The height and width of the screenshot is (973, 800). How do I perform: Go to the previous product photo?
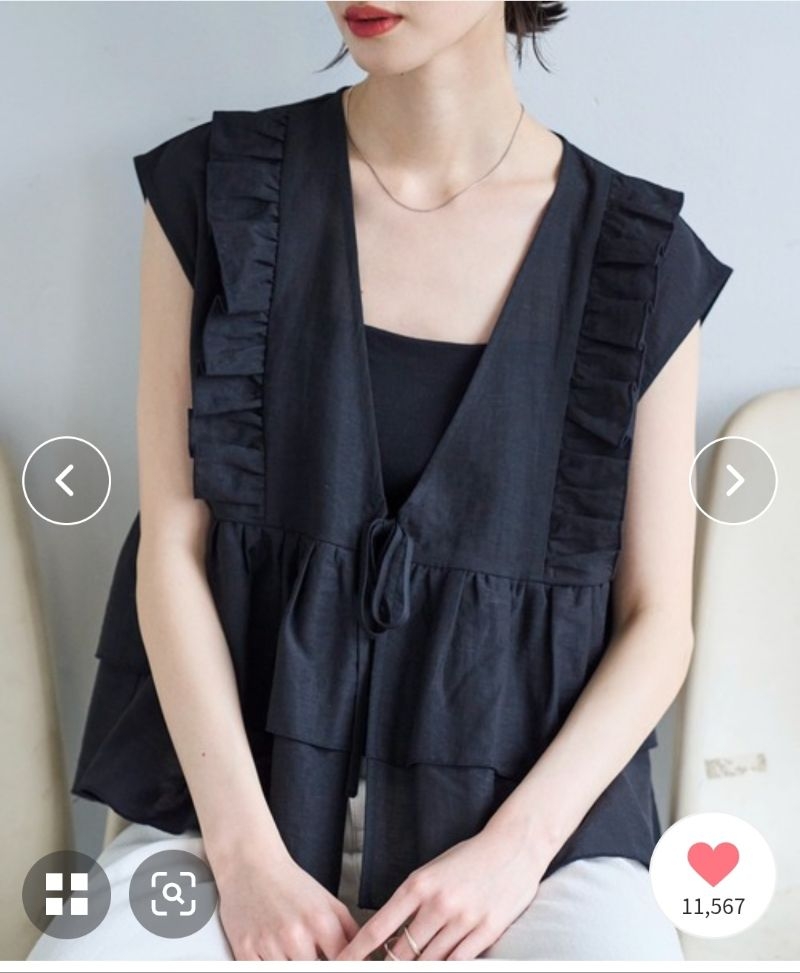tap(66, 481)
